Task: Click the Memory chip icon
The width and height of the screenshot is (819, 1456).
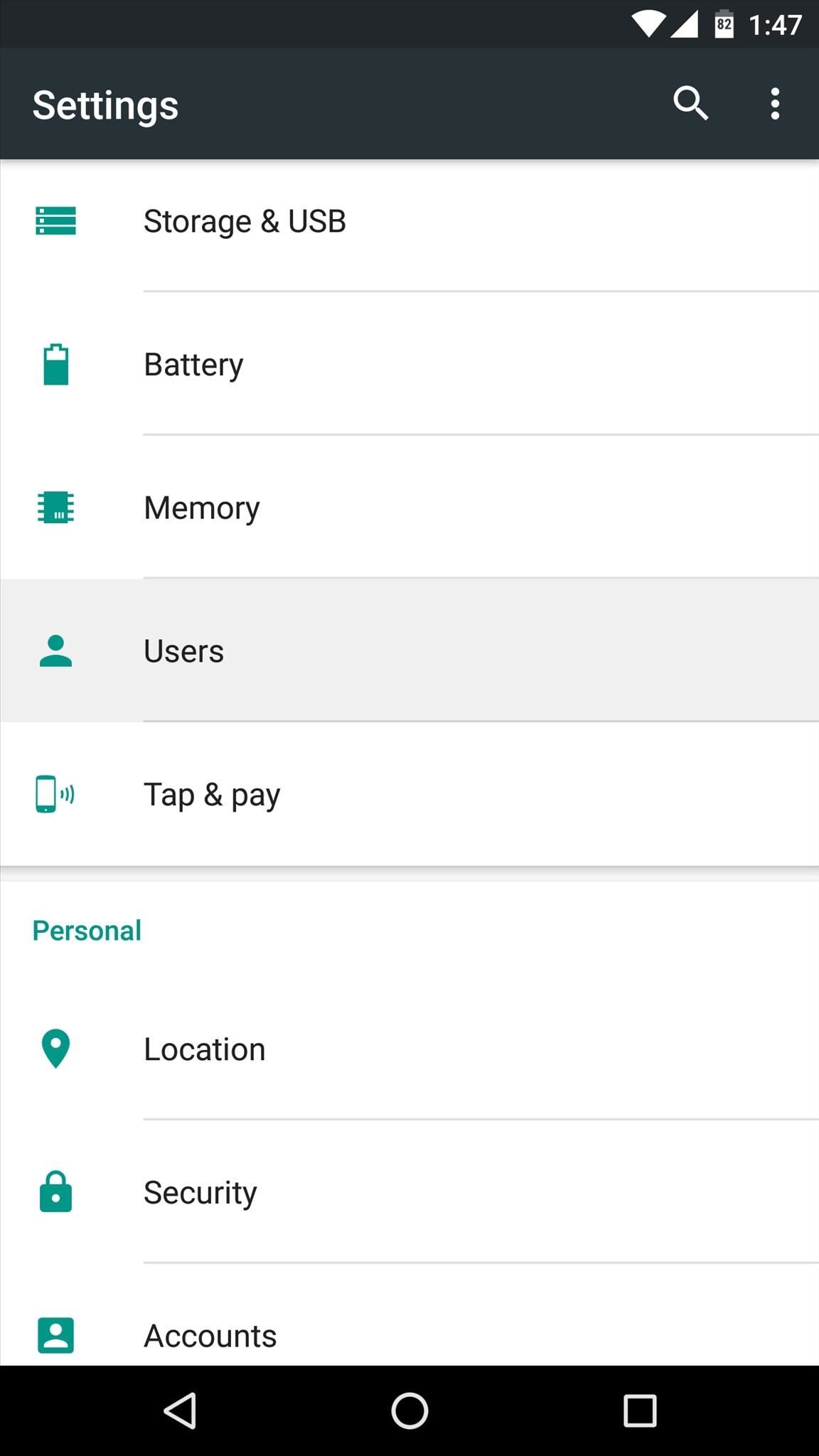Action: (x=55, y=508)
